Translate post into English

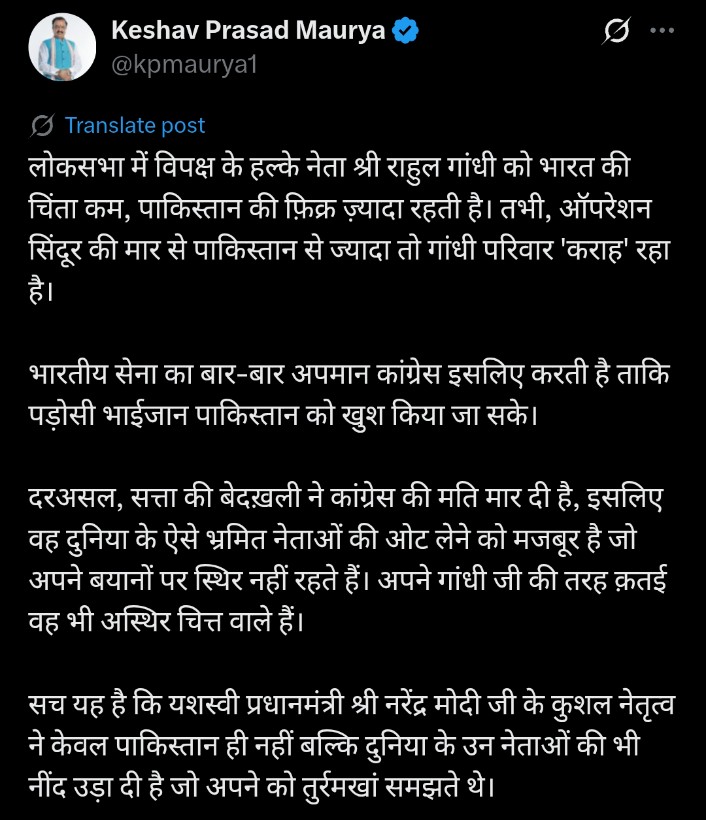click(x=135, y=126)
